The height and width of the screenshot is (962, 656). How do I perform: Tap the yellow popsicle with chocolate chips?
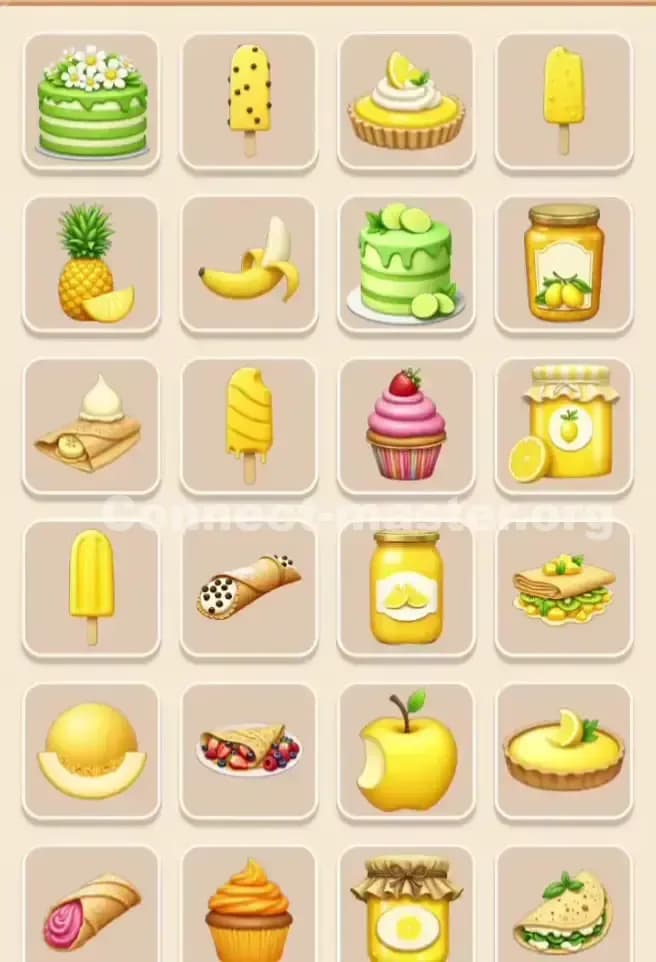[249, 102]
